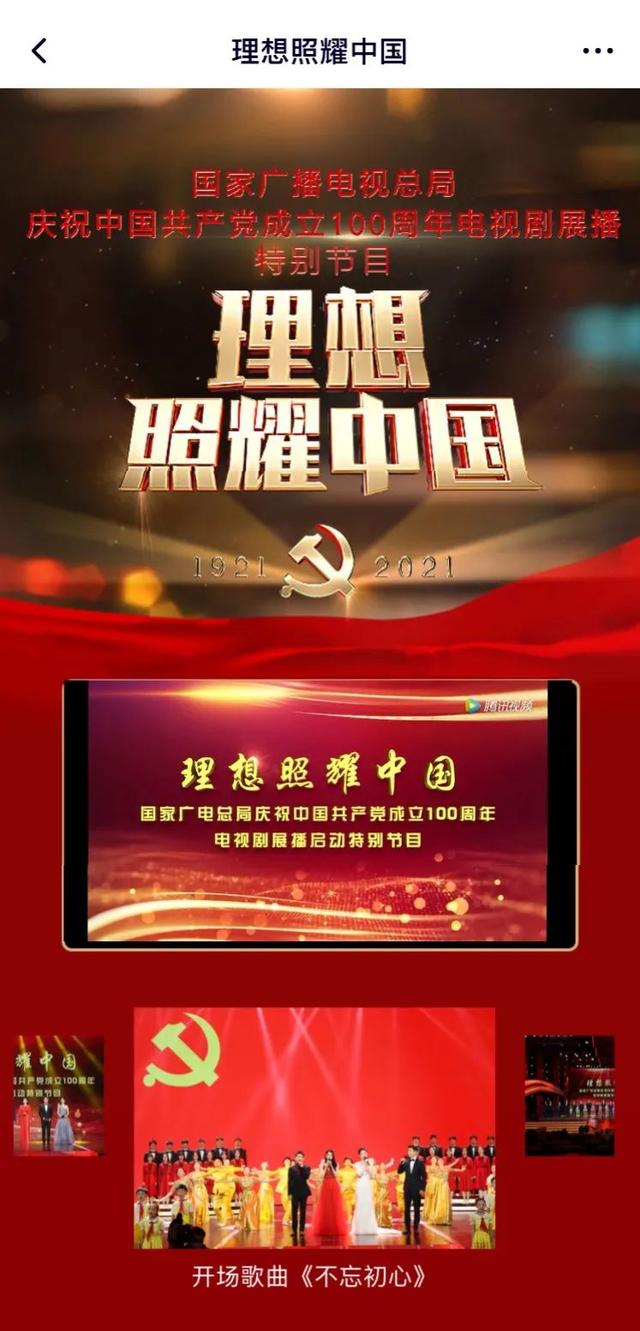Select the right carousel stage photo
The image size is (640, 1331).
pos(570,1096)
